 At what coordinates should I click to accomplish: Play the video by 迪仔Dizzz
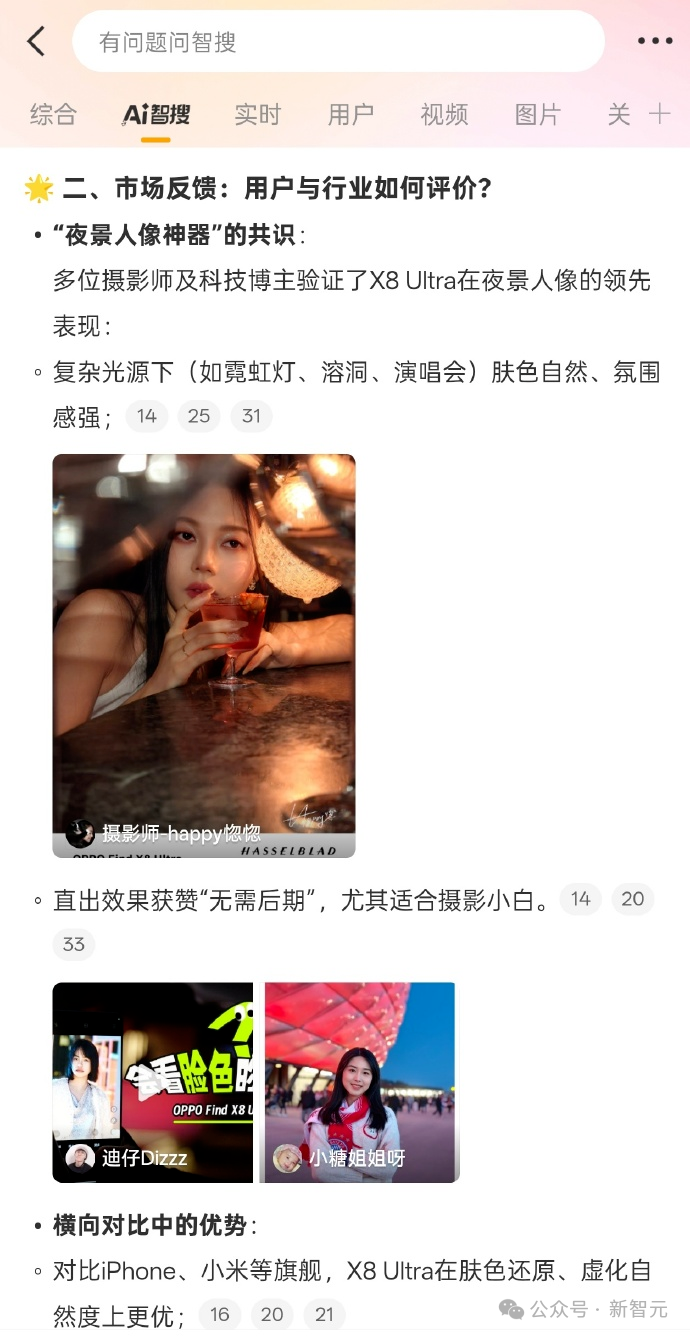pos(152,1082)
